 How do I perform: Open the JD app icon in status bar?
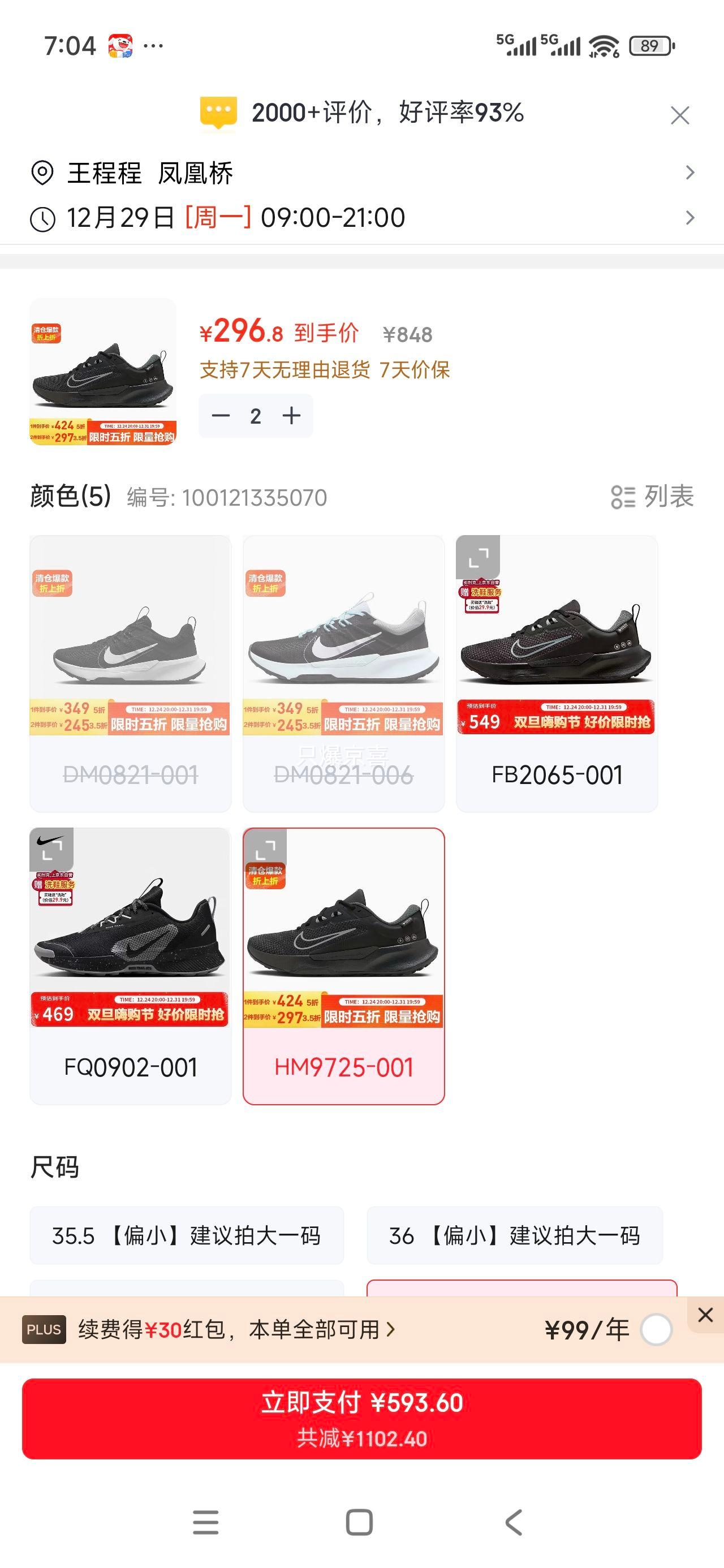coord(119,45)
